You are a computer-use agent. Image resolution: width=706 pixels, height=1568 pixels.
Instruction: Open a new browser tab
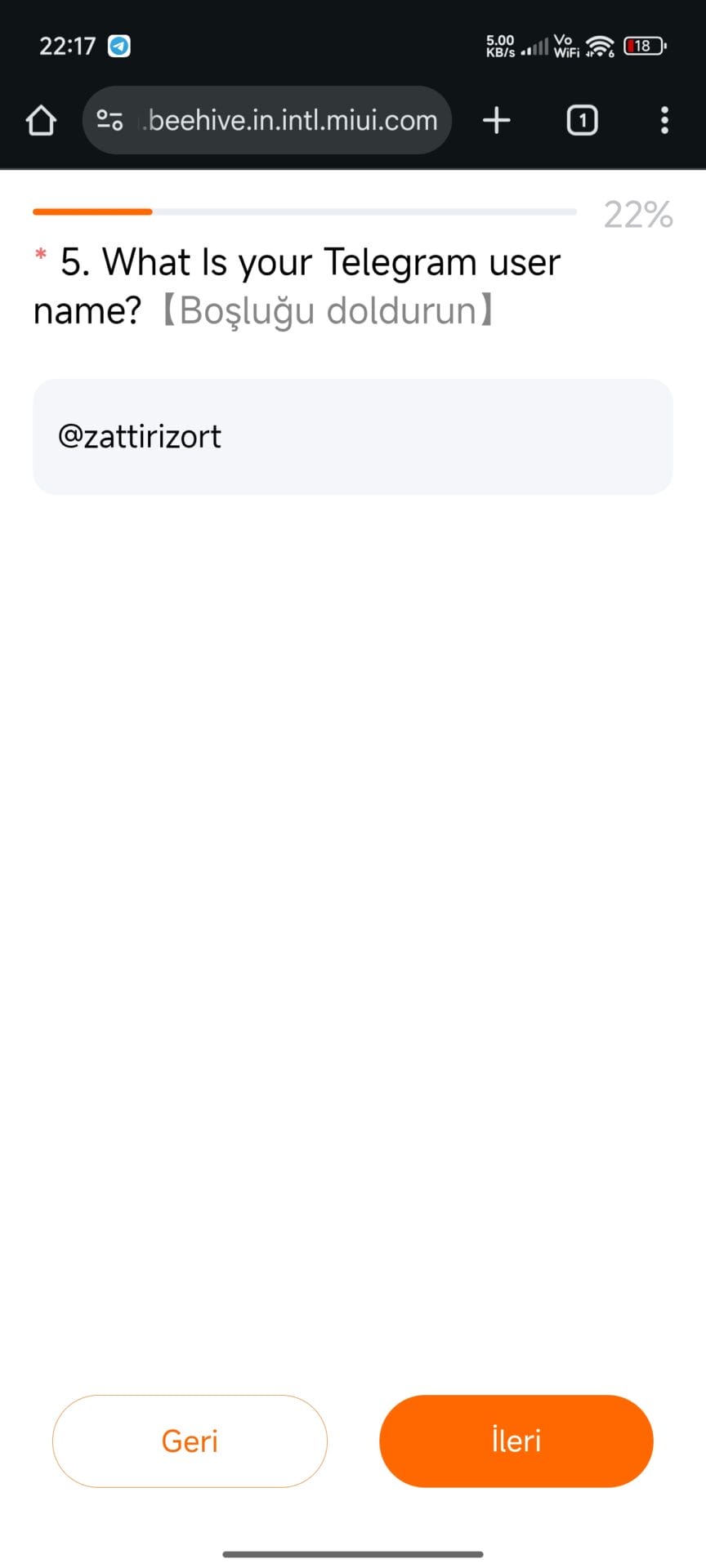(497, 120)
